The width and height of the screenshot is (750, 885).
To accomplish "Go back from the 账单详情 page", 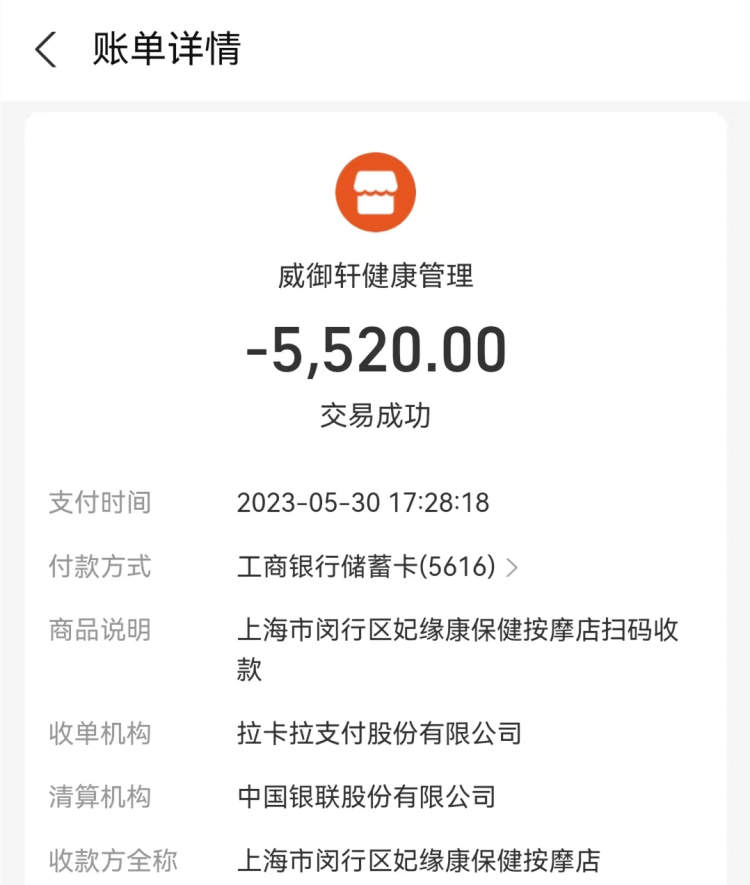I will (x=46, y=49).
